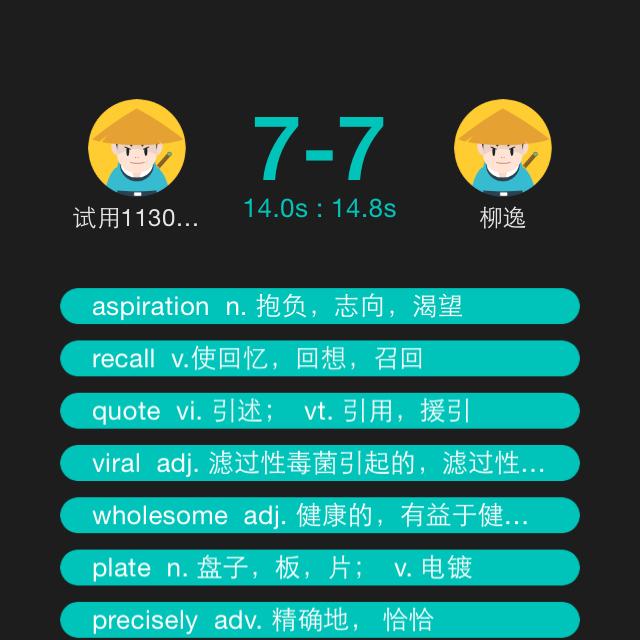Open the recall word entry

(320, 358)
